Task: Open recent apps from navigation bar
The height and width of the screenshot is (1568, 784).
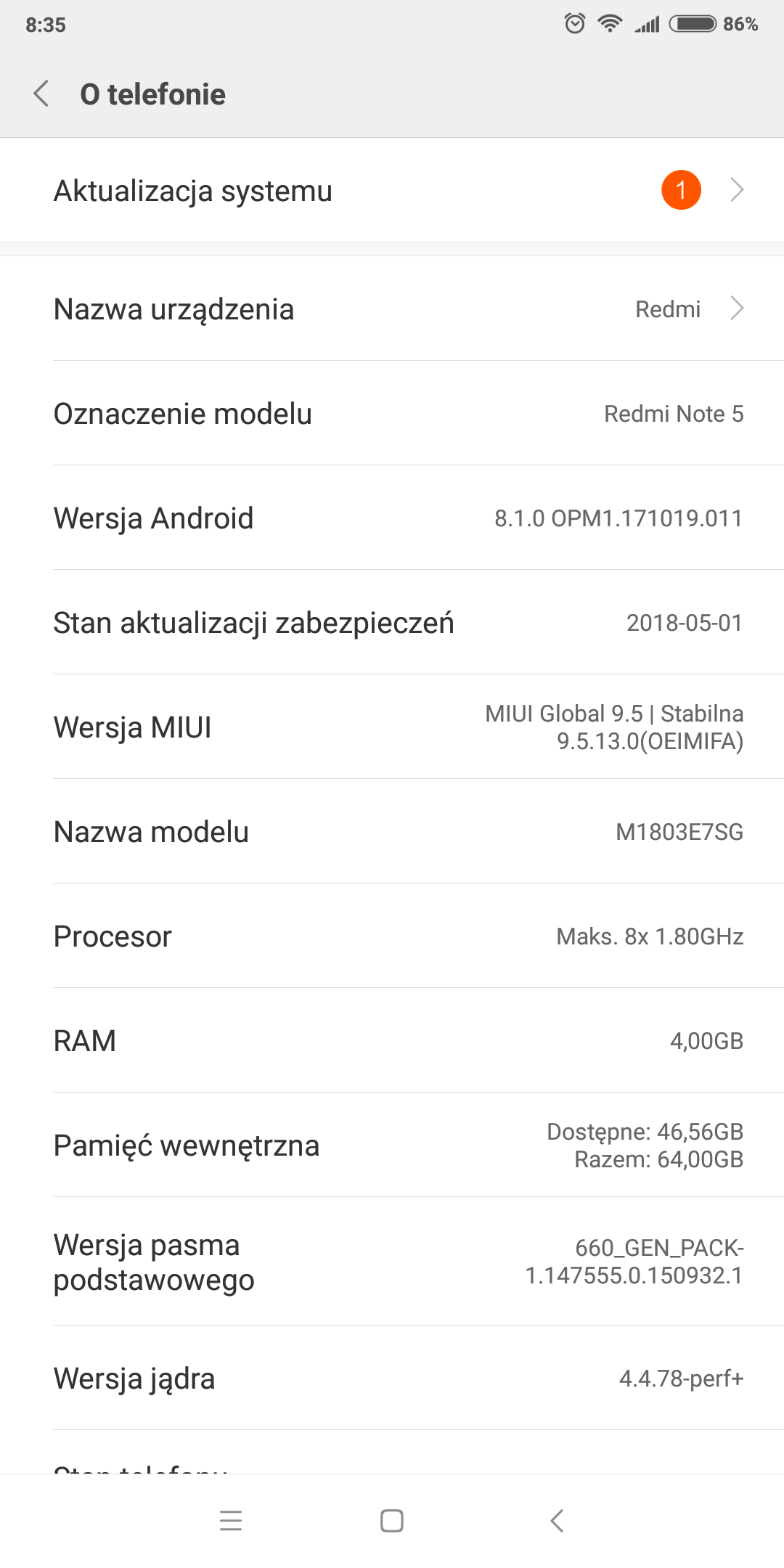Action: (231, 1520)
